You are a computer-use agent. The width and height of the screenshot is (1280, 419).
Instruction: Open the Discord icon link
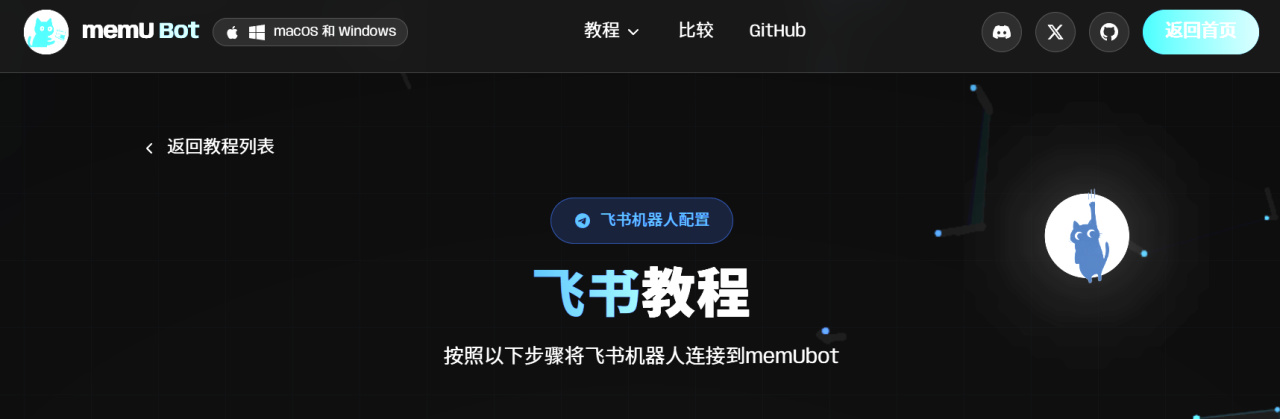pyautogui.click(x=1001, y=32)
